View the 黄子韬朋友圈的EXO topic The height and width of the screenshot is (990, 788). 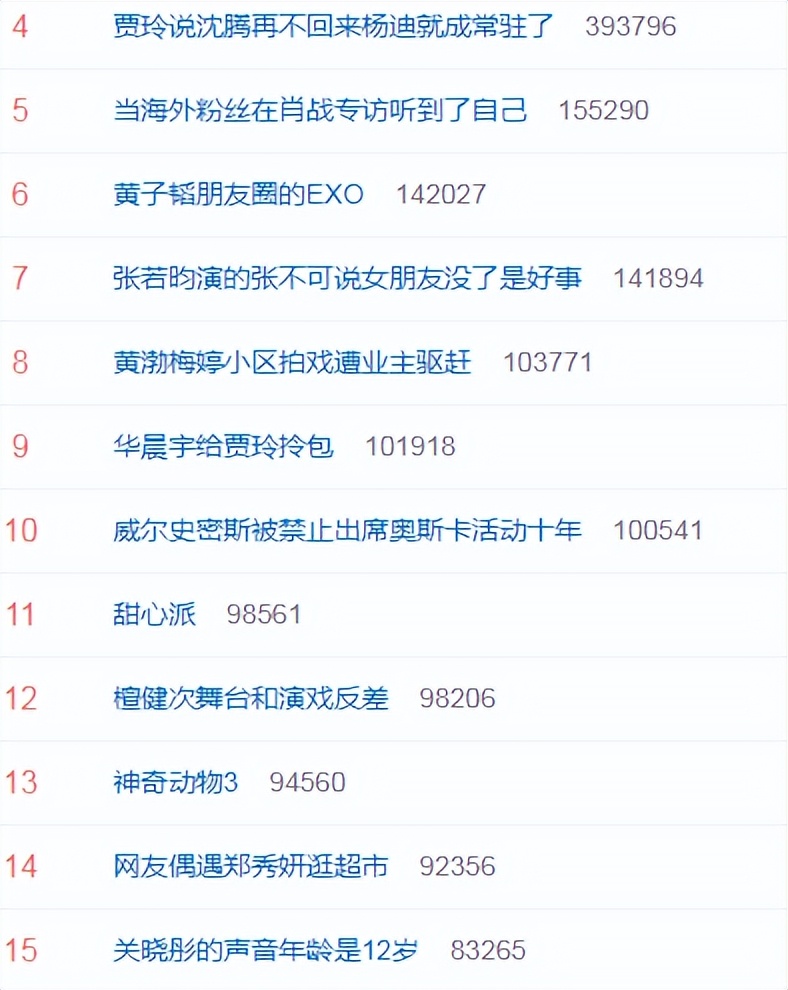(238, 194)
